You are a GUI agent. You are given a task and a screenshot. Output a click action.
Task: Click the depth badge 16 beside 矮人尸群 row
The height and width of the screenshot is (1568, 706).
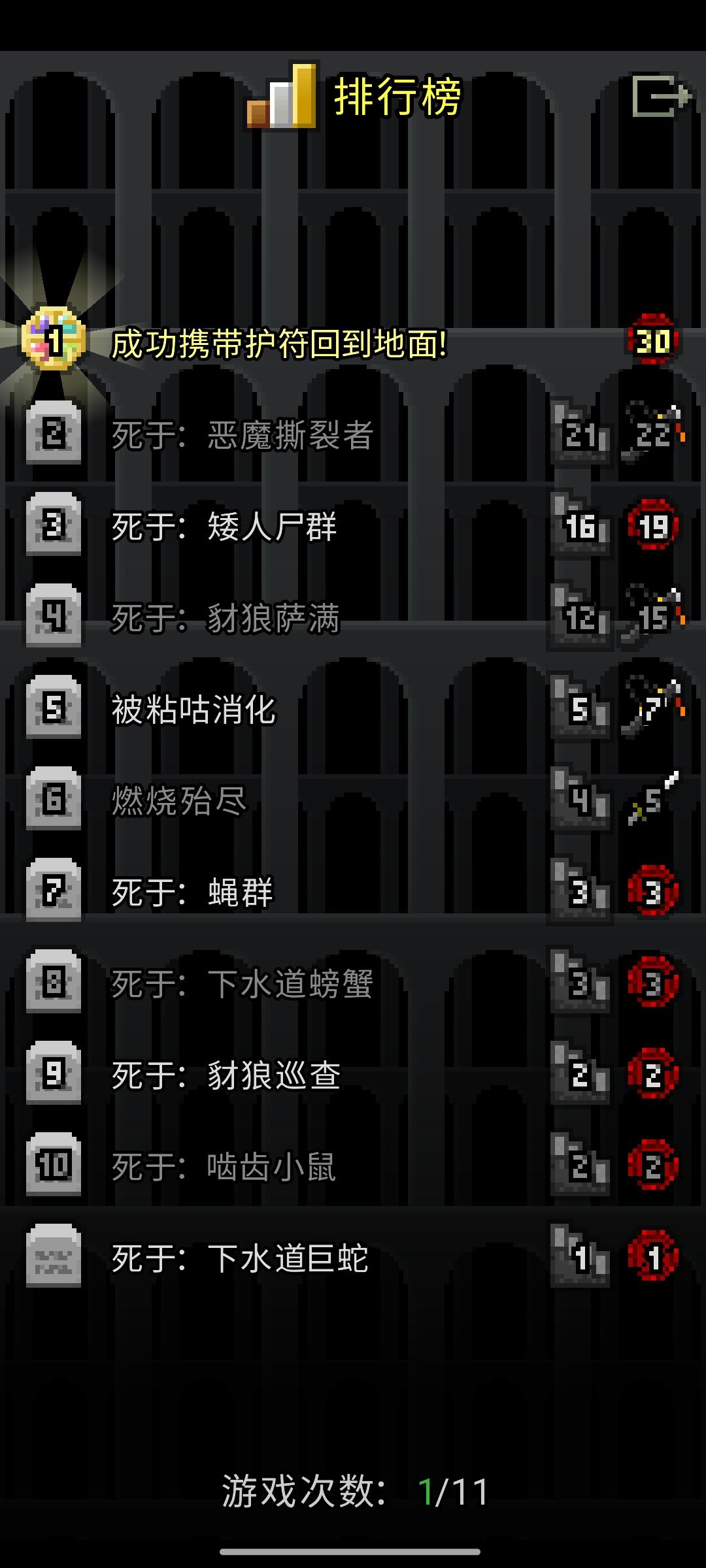(579, 526)
